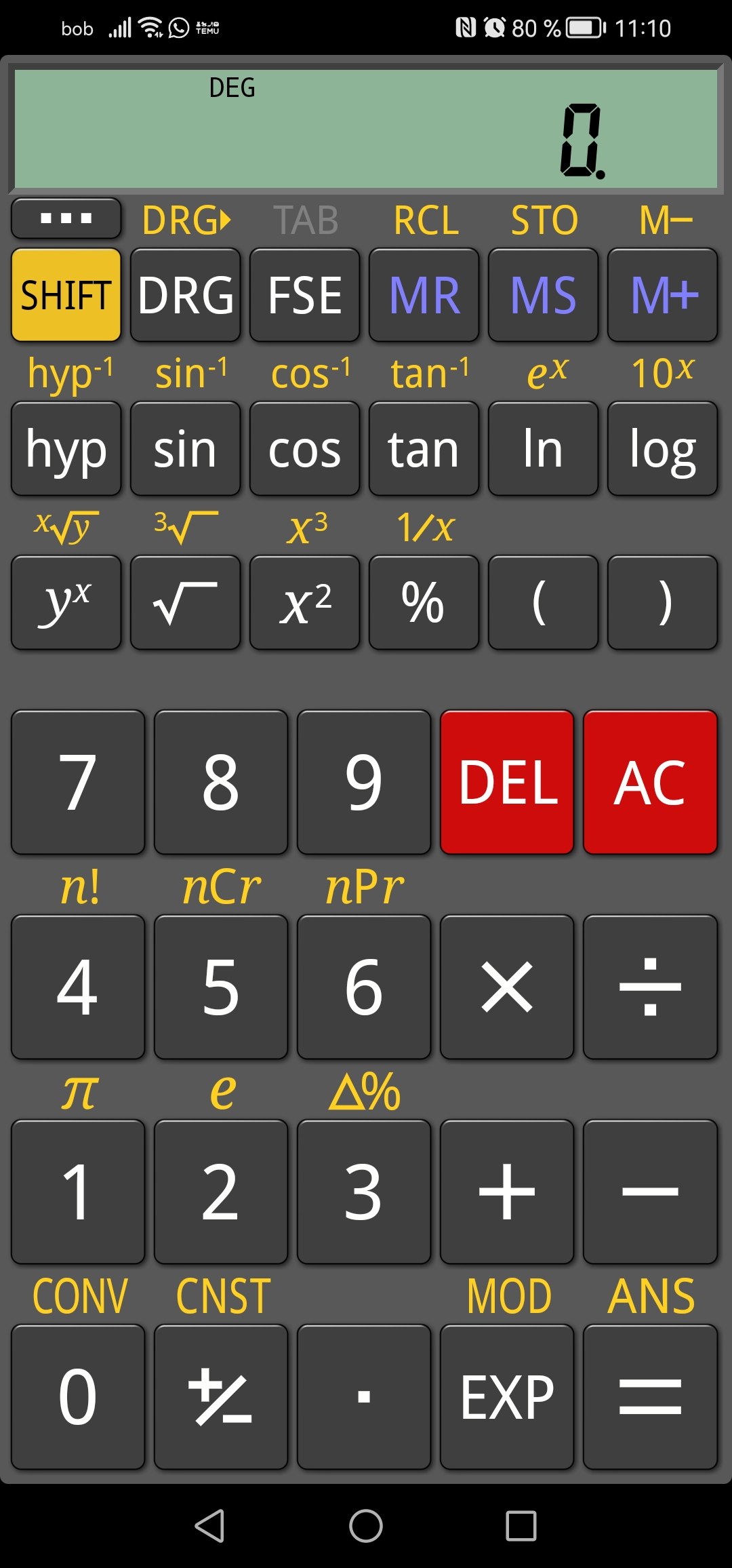Activate the yellow SHIFT key
Viewport: 732px width, 1568px height.
[66, 295]
